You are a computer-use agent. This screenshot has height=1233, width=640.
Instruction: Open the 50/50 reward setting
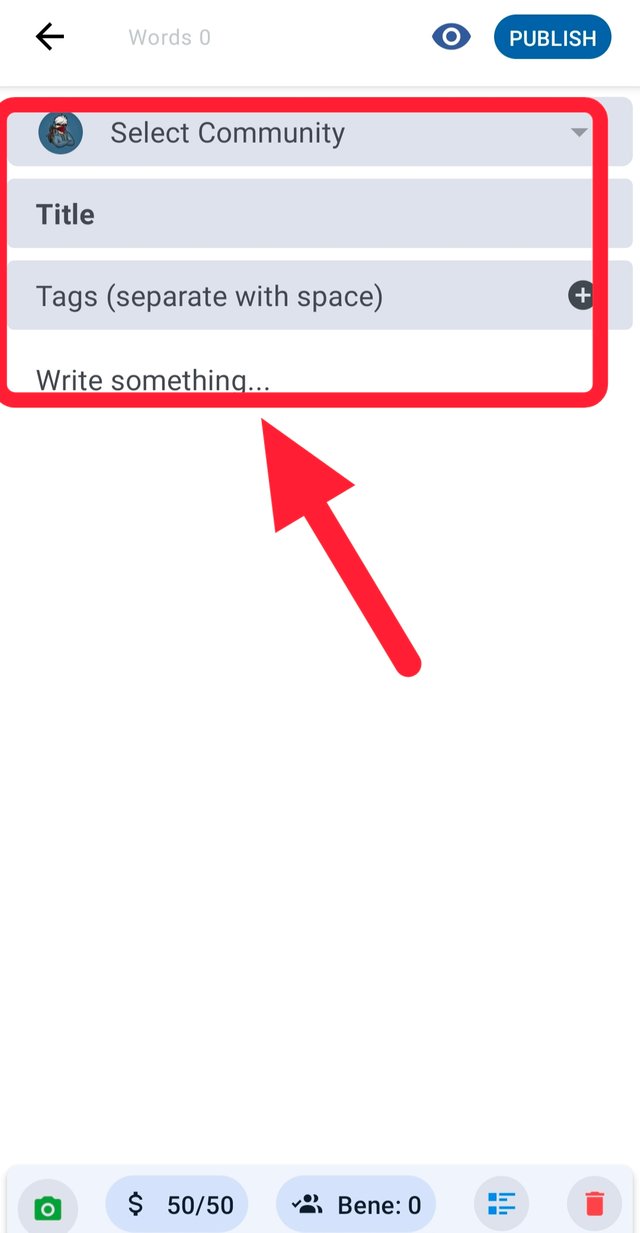177,1205
